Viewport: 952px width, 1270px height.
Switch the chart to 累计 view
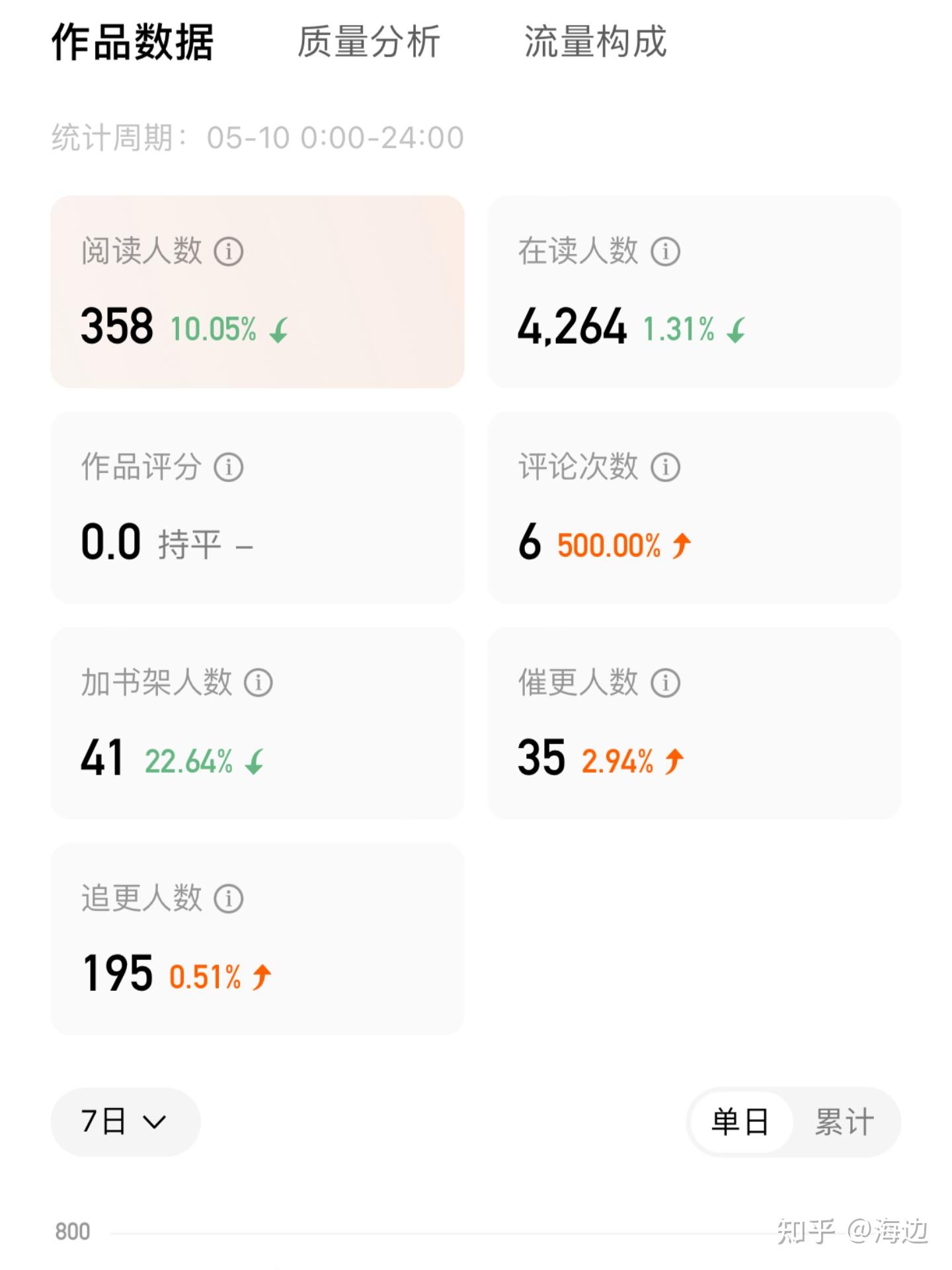tap(844, 1122)
